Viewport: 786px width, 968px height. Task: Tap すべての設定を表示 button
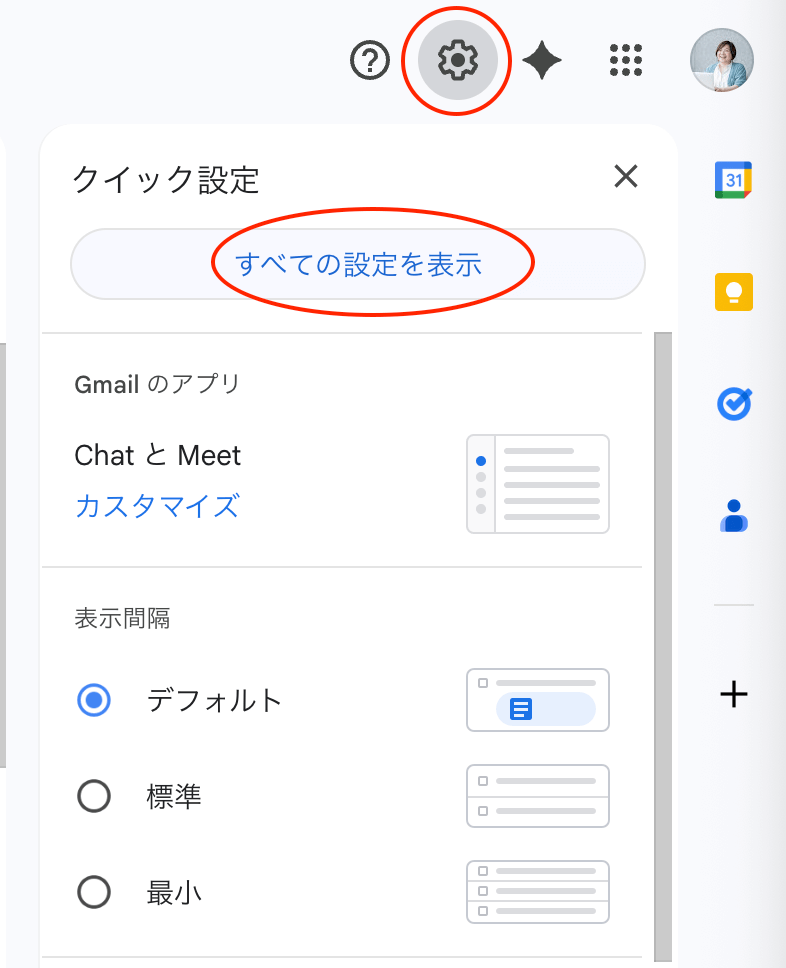(358, 264)
